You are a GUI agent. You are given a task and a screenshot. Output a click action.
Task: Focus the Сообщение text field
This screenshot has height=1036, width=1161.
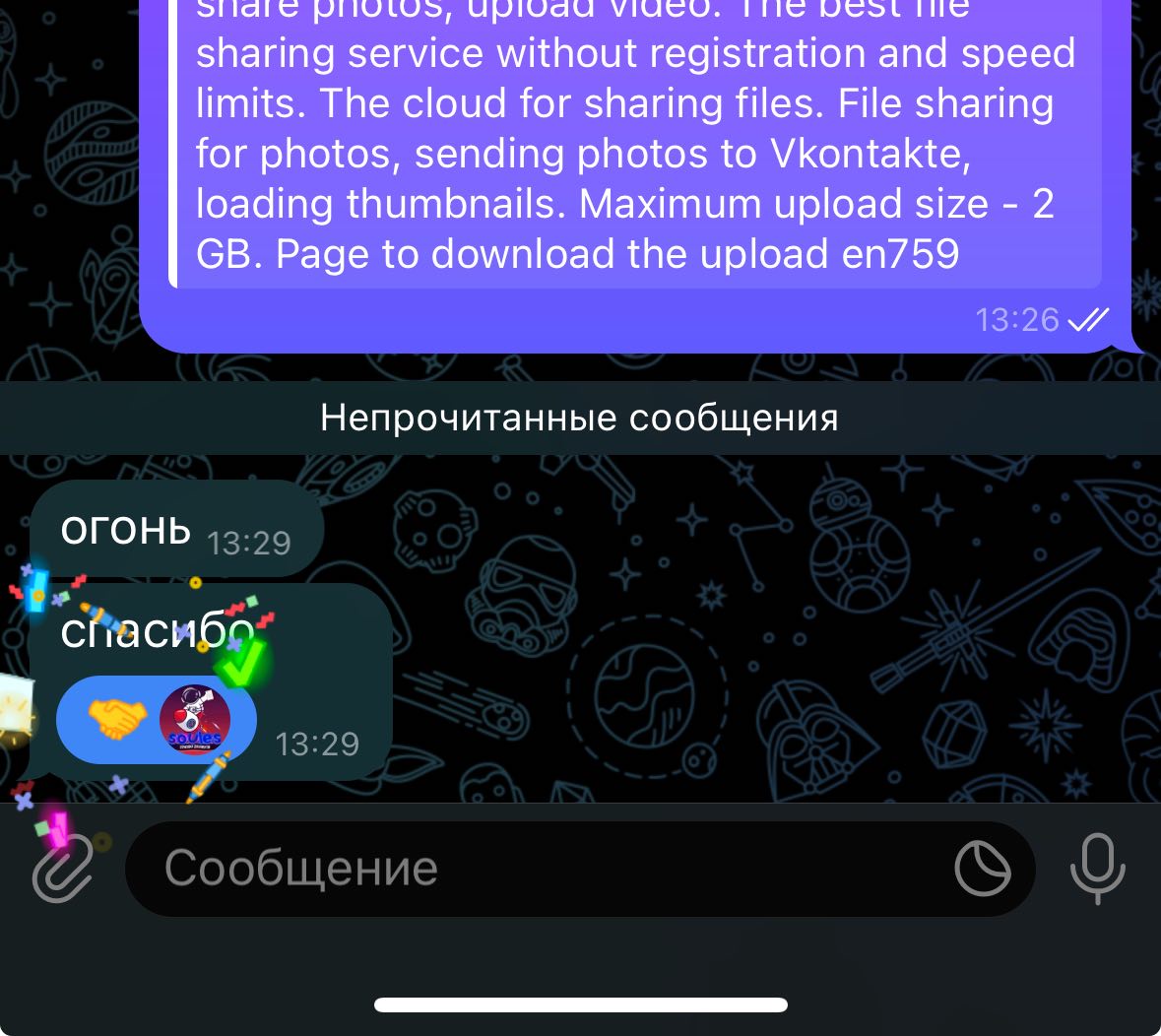tap(532, 869)
